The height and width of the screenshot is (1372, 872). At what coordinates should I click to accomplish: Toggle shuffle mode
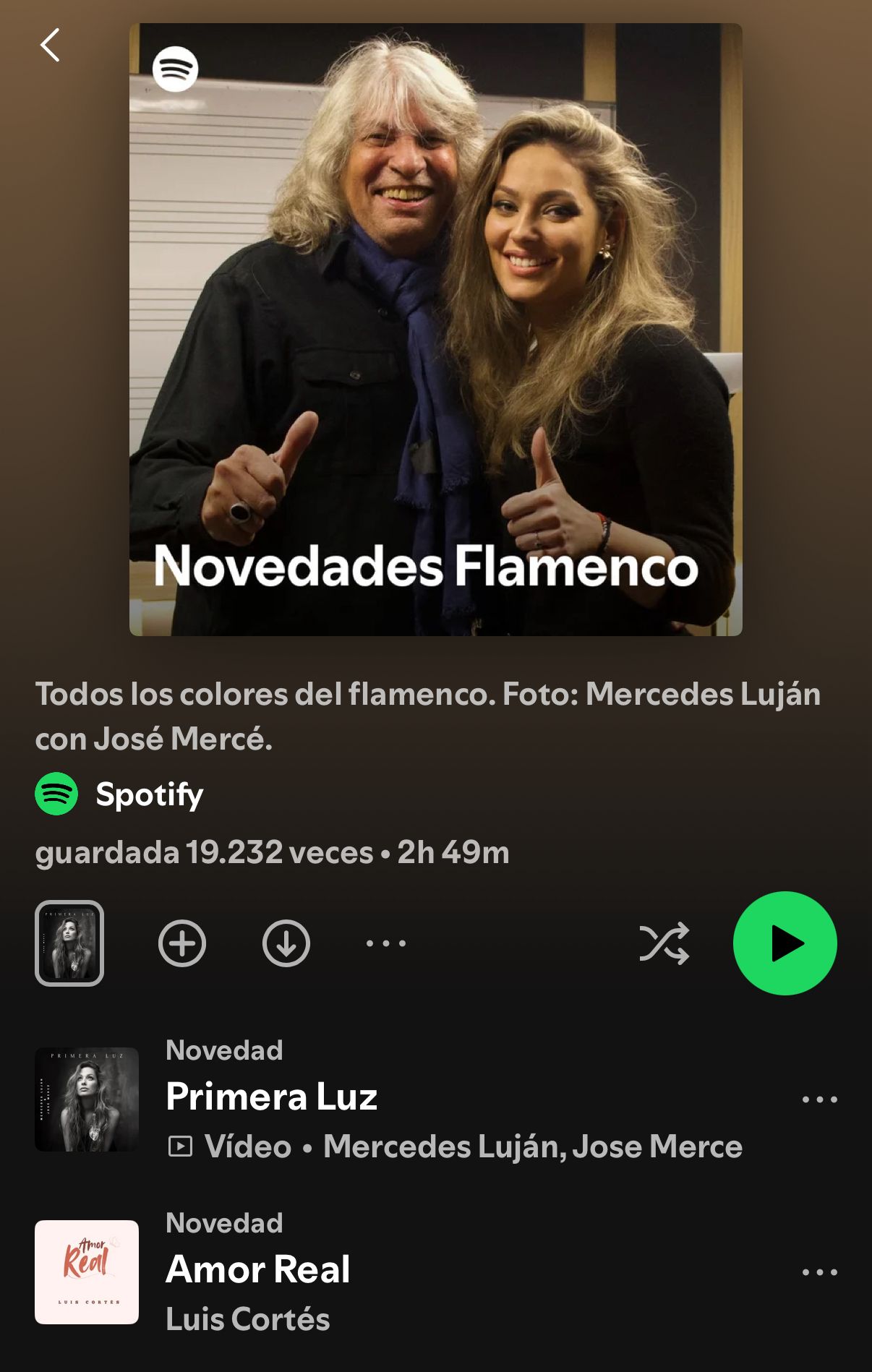click(x=664, y=943)
